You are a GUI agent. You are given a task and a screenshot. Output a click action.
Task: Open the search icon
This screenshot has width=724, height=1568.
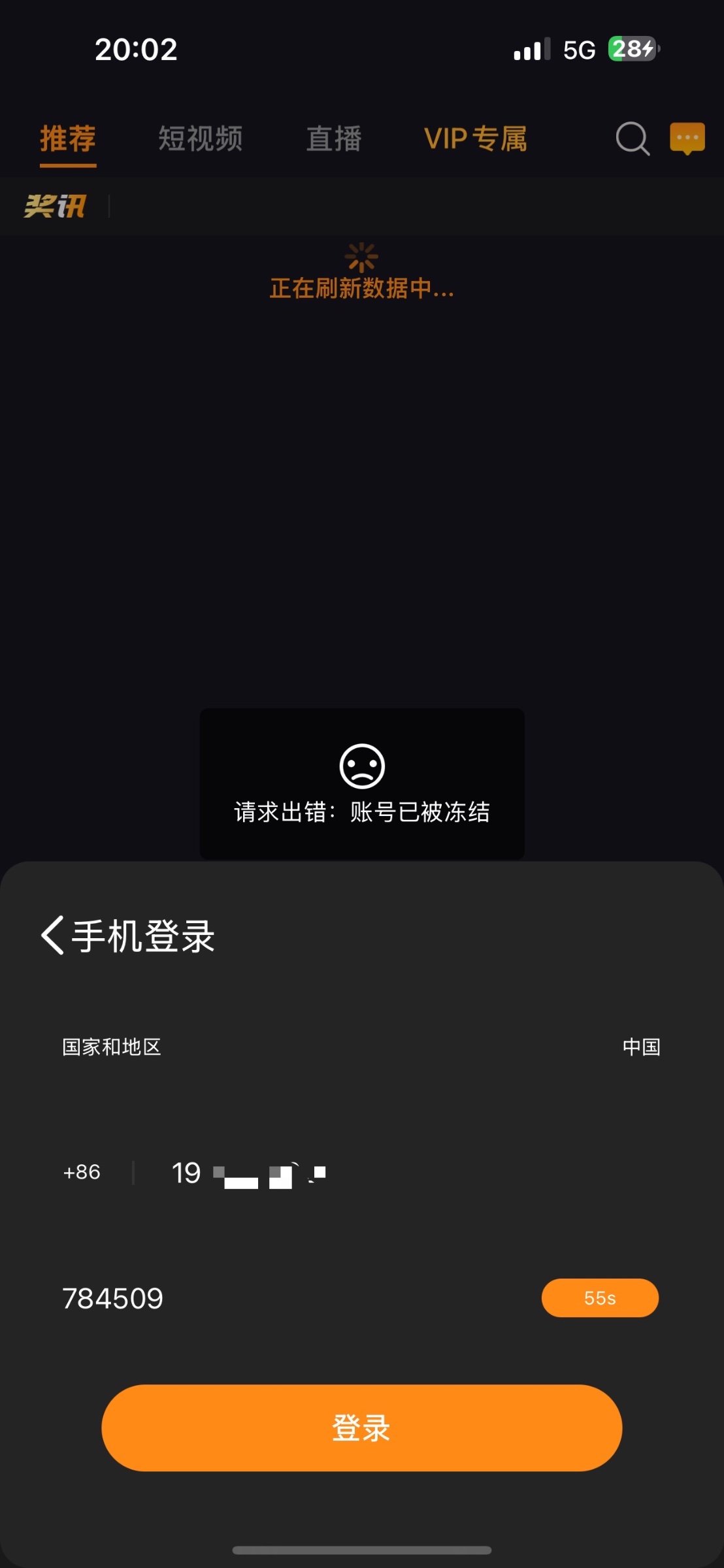[631, 139]
